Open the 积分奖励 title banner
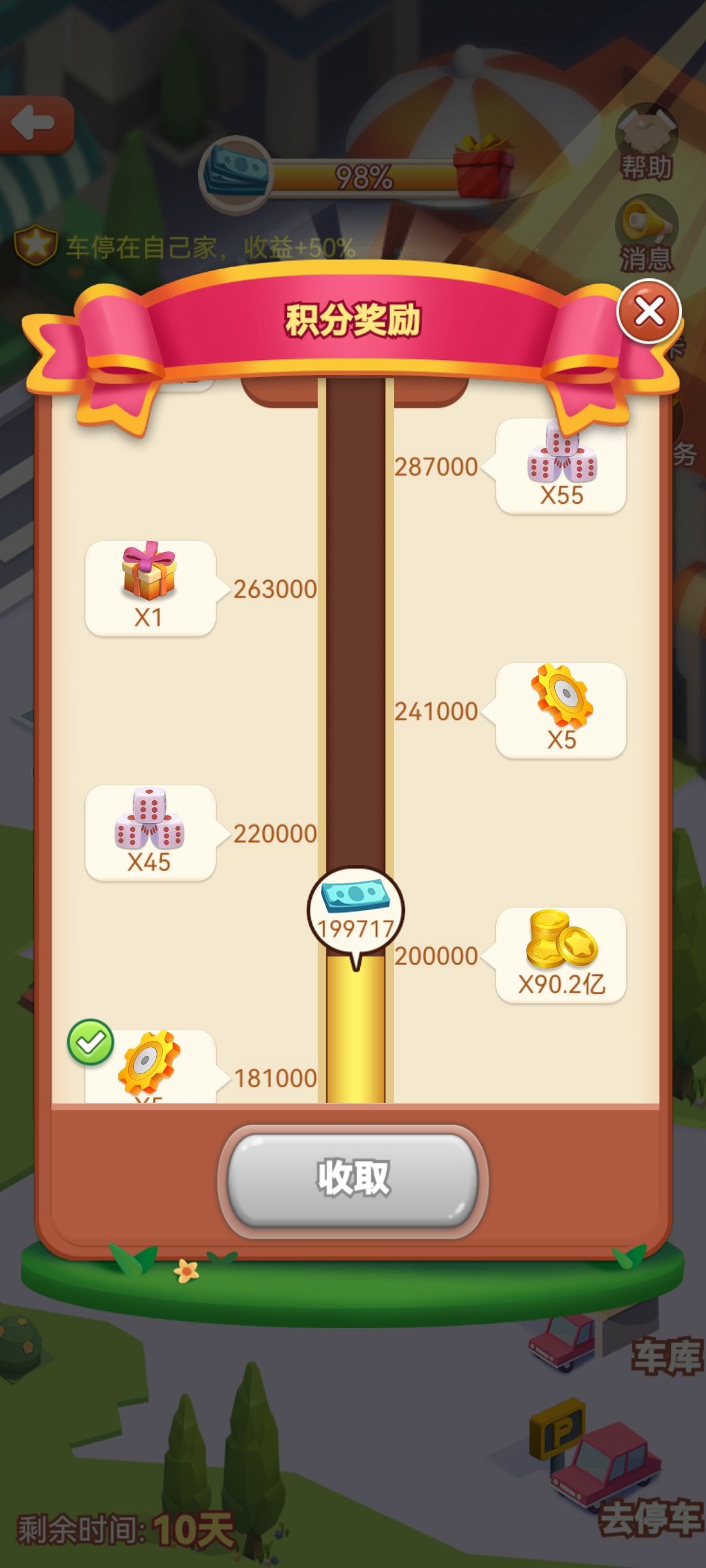Viewport: 706px width, 1568px height. tap(353, 319)
